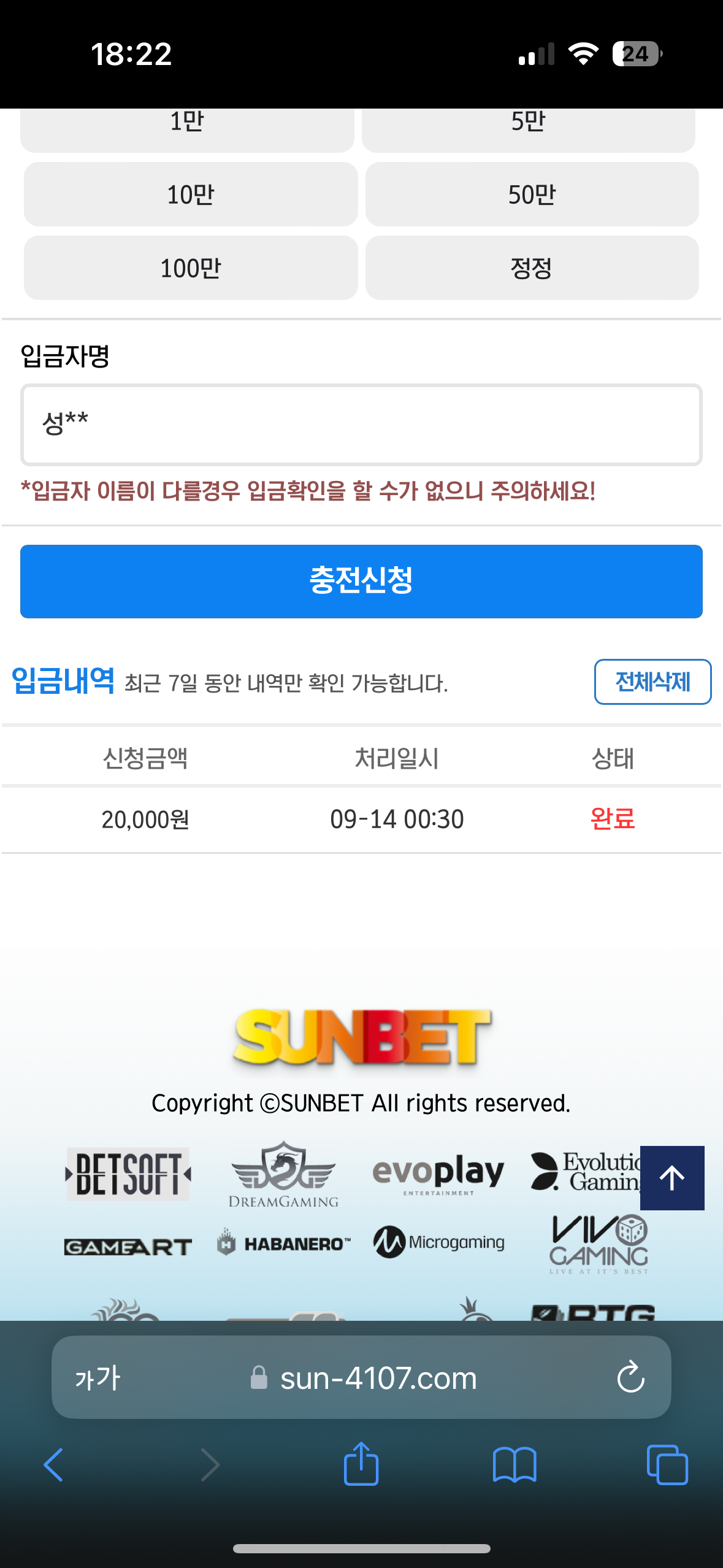Jump to top with the arrow button

[x=672, y=1178]
